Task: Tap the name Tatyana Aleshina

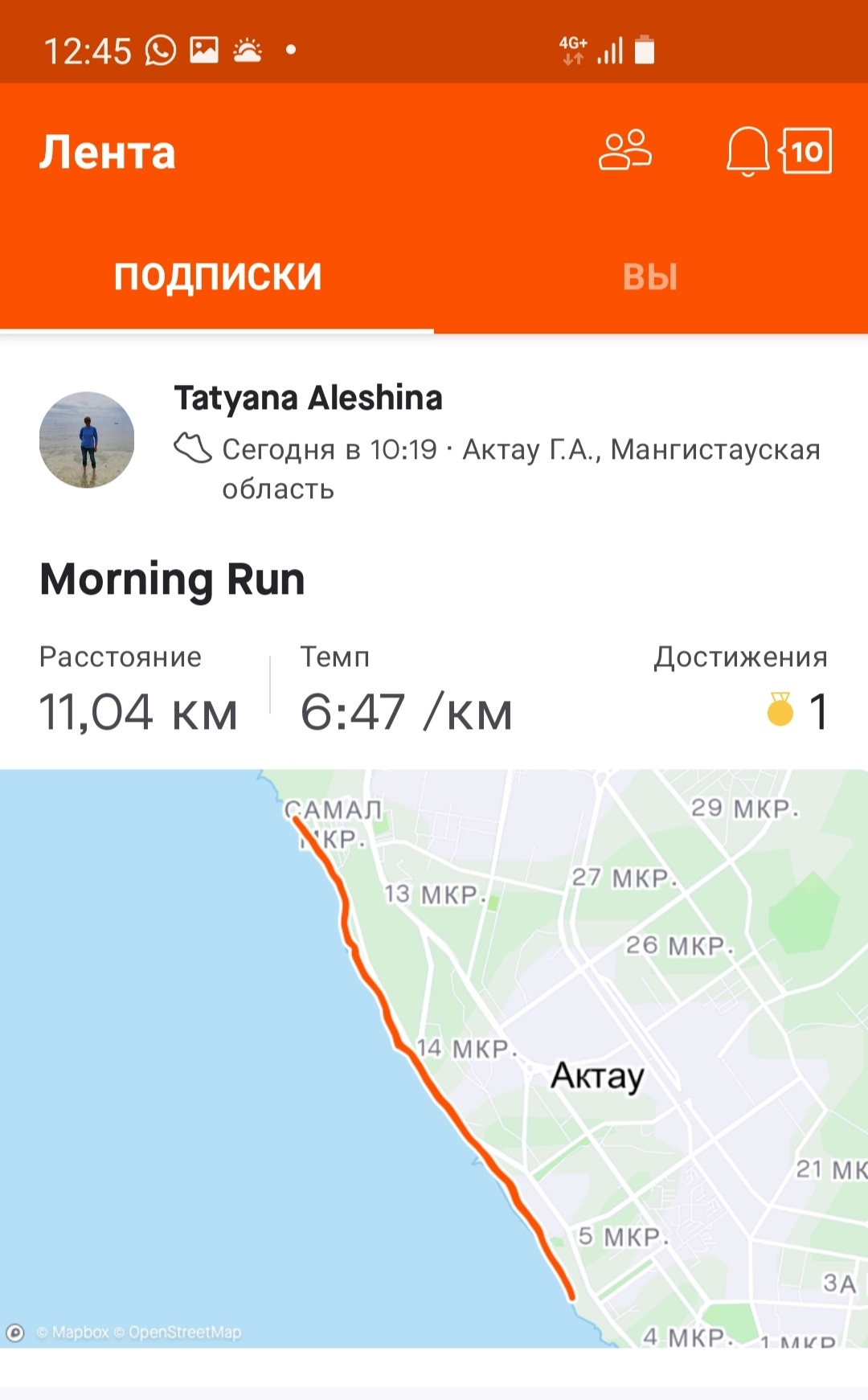Action: 309,398
